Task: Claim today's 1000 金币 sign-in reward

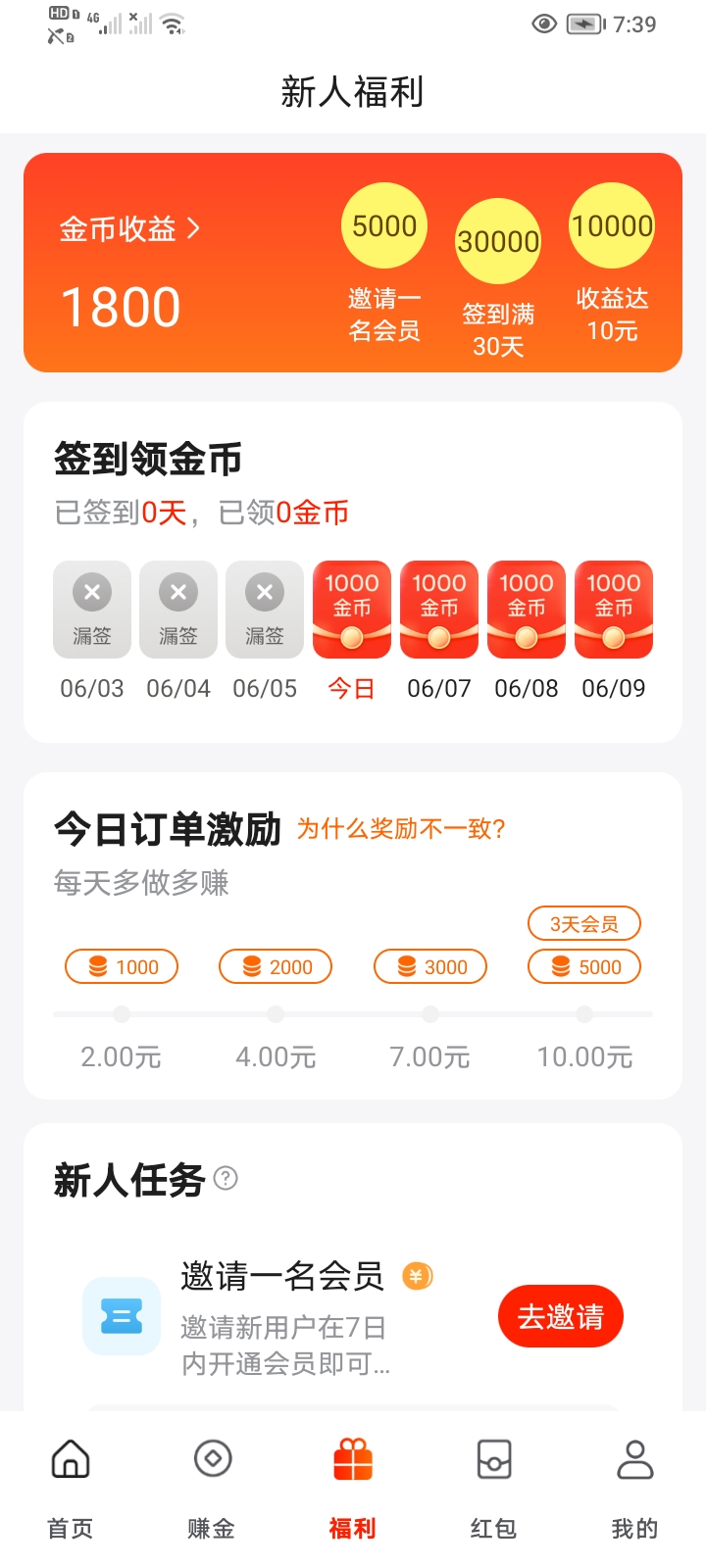Action: coord(351,610)
